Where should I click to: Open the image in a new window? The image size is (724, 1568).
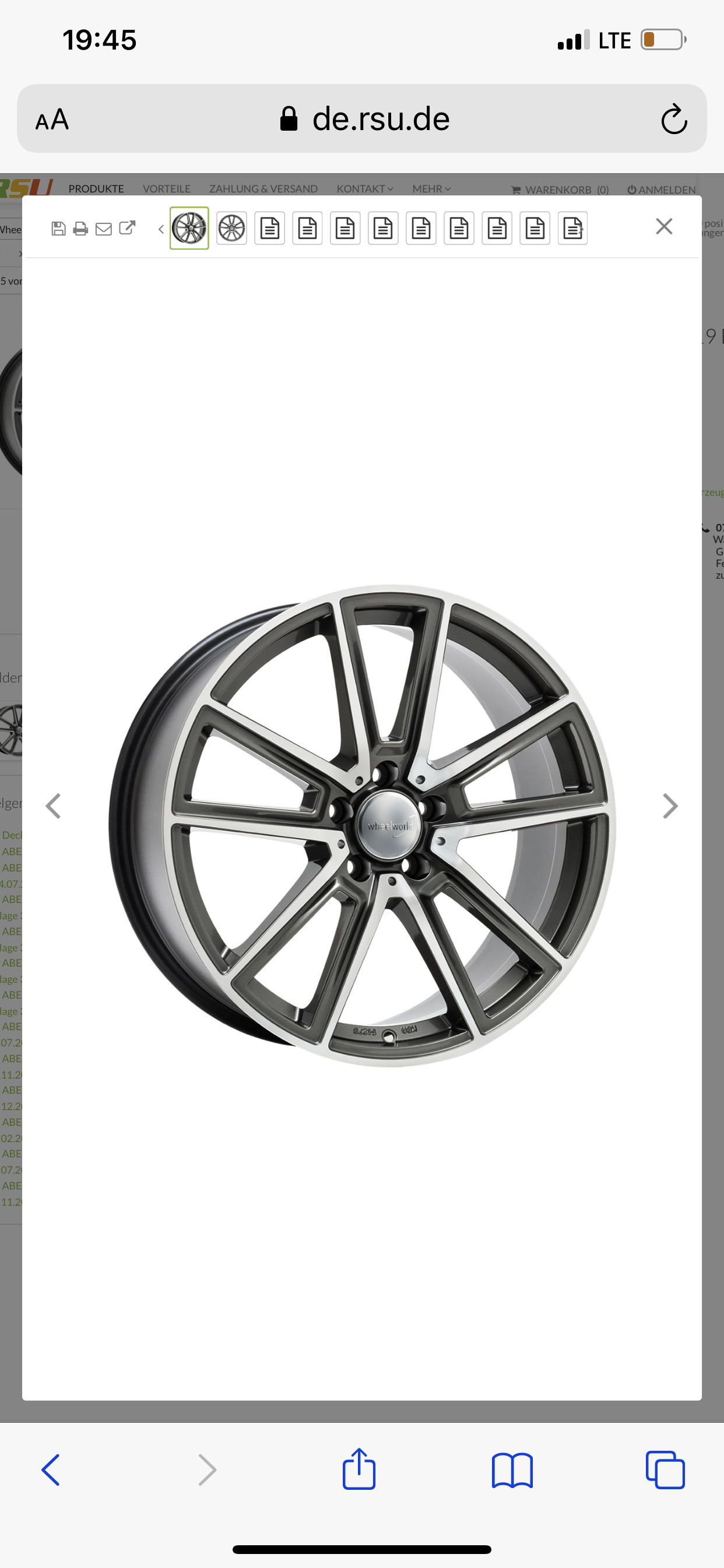[127, 228]
